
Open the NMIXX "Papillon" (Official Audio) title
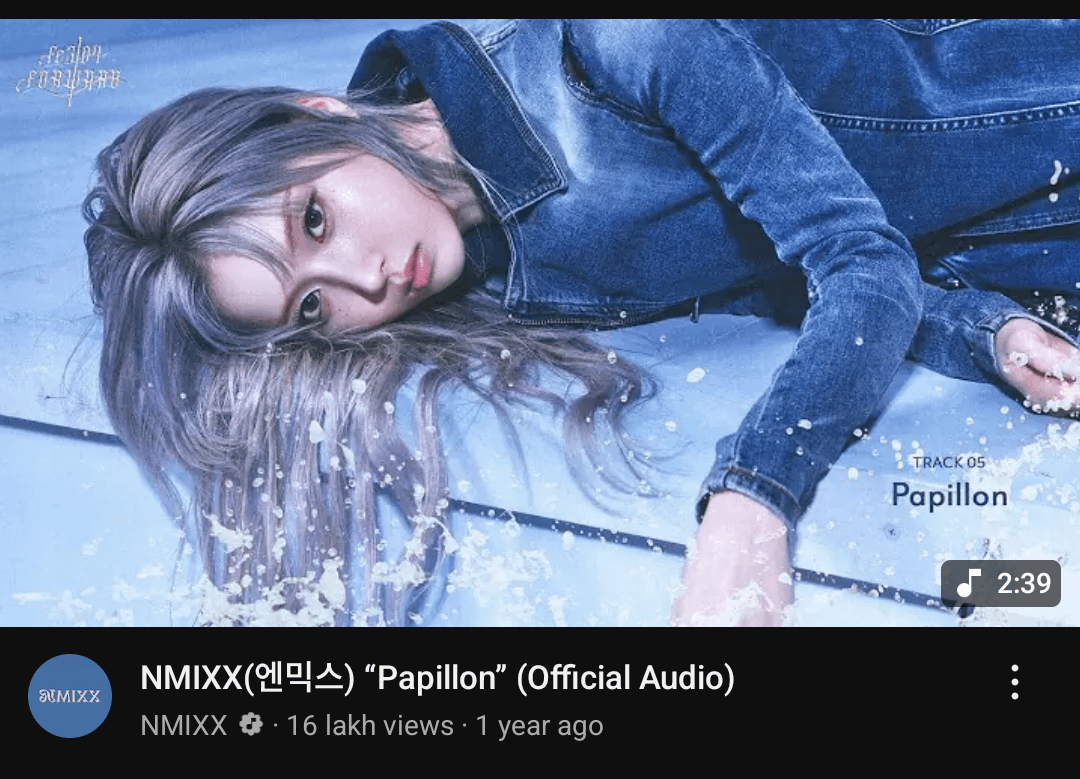(438, 678)
